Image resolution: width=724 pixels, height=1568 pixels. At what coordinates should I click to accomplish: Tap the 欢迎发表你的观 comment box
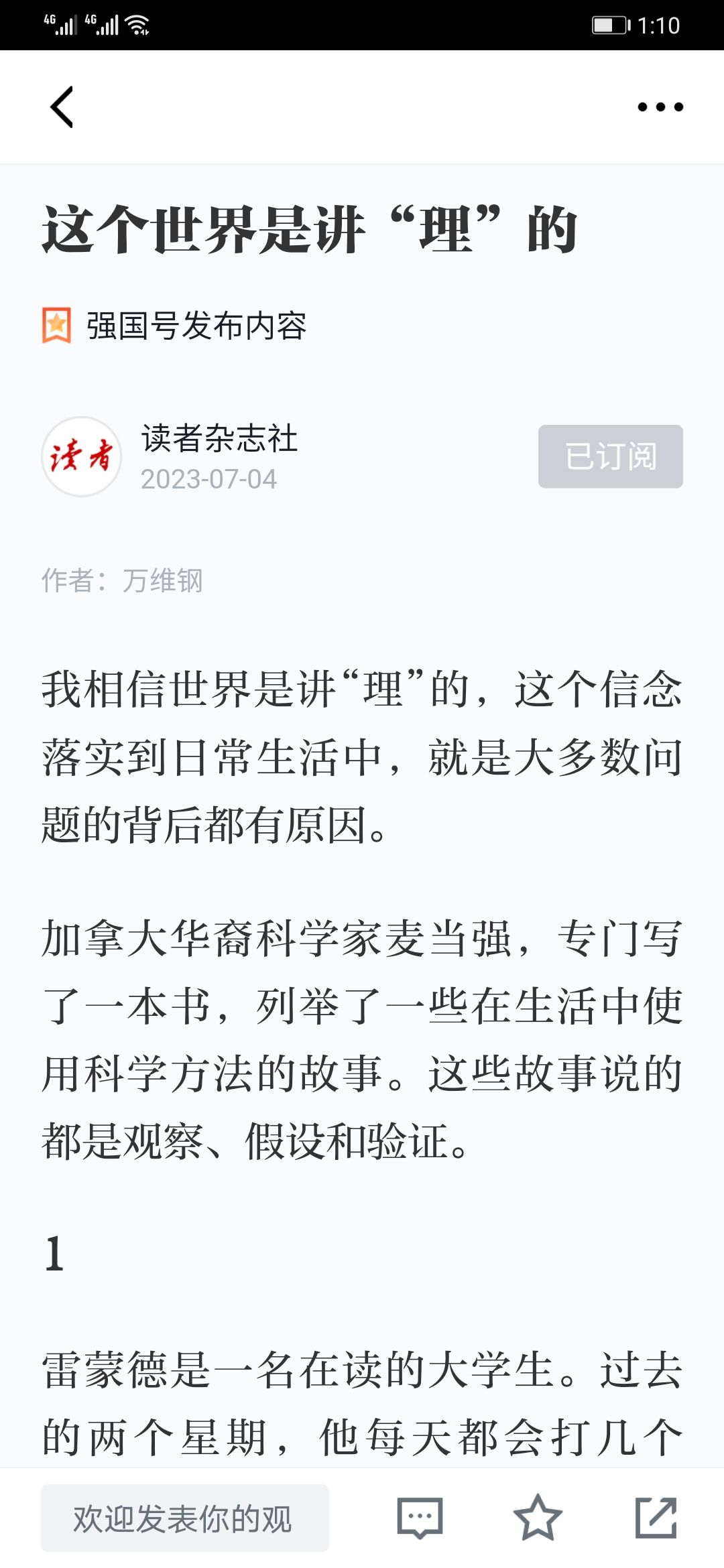(x=185, y=1518)
